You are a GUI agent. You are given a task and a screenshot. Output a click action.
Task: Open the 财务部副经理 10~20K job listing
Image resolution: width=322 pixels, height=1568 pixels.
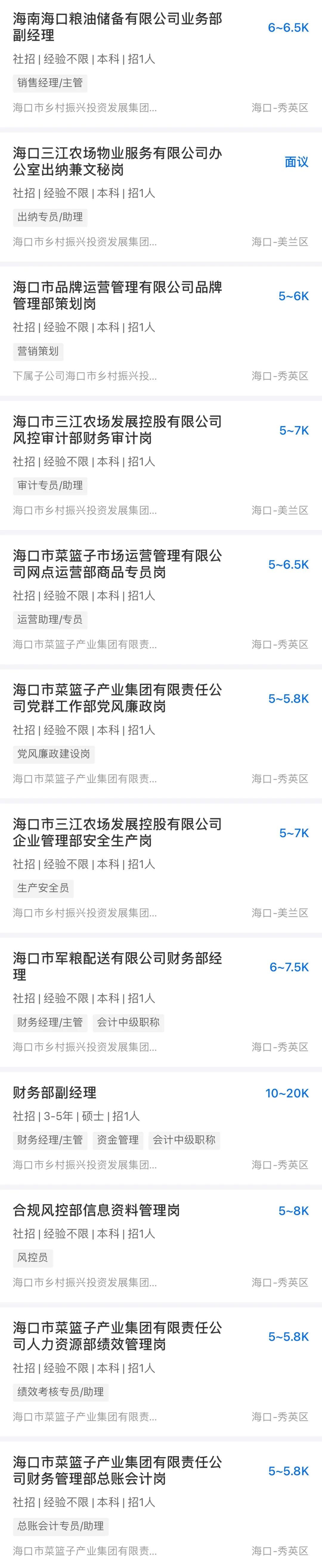click(55, 1092)
